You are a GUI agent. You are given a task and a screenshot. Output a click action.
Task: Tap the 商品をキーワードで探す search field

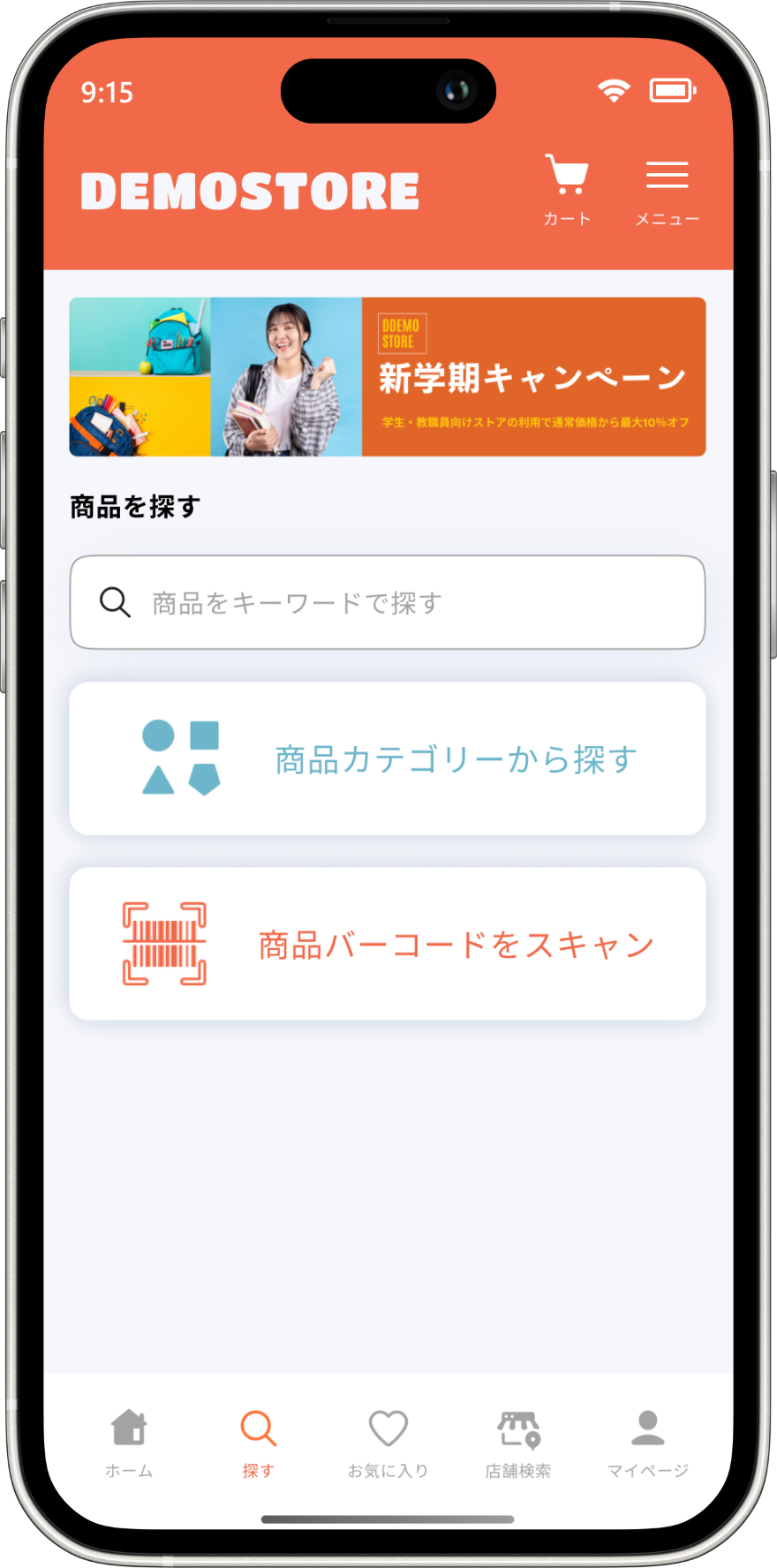pyautogui.click(x=388, y=602)
